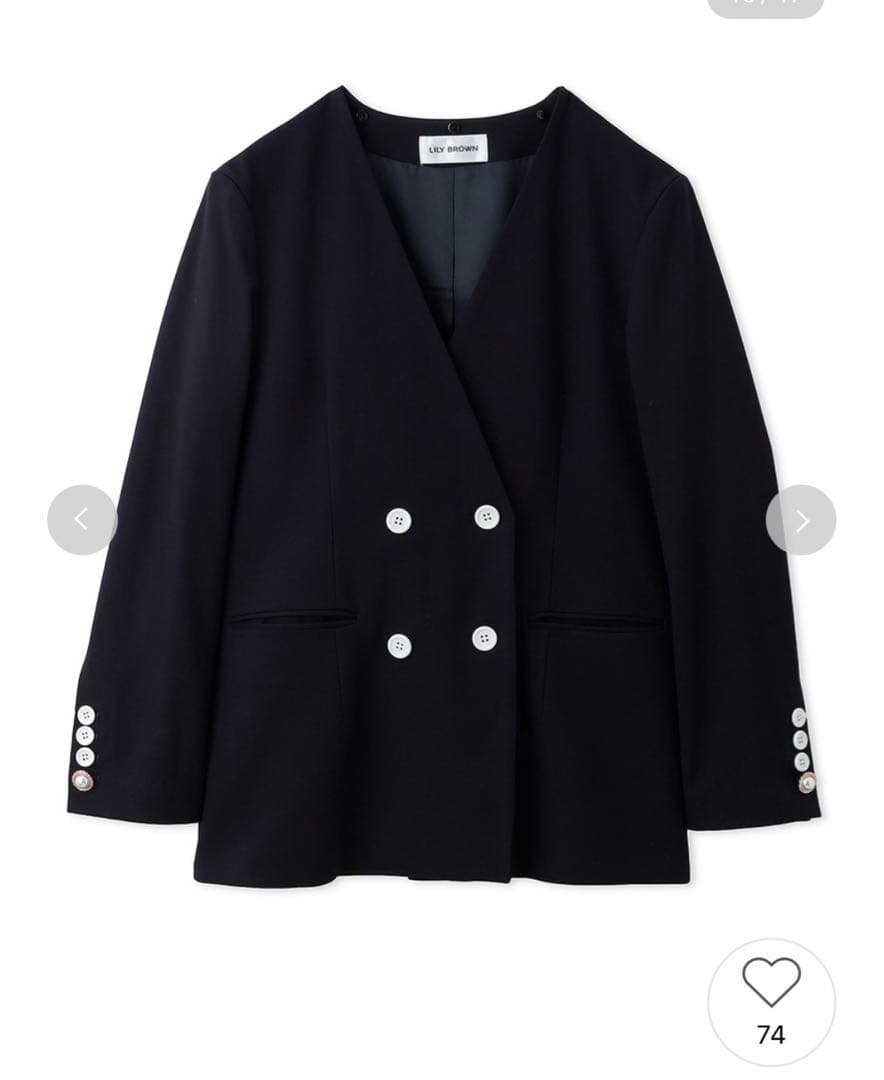This screenshot has width=884, height=1080.
Task: Add this jacket to favorites with the heart
Action: (x=771, y=984)
